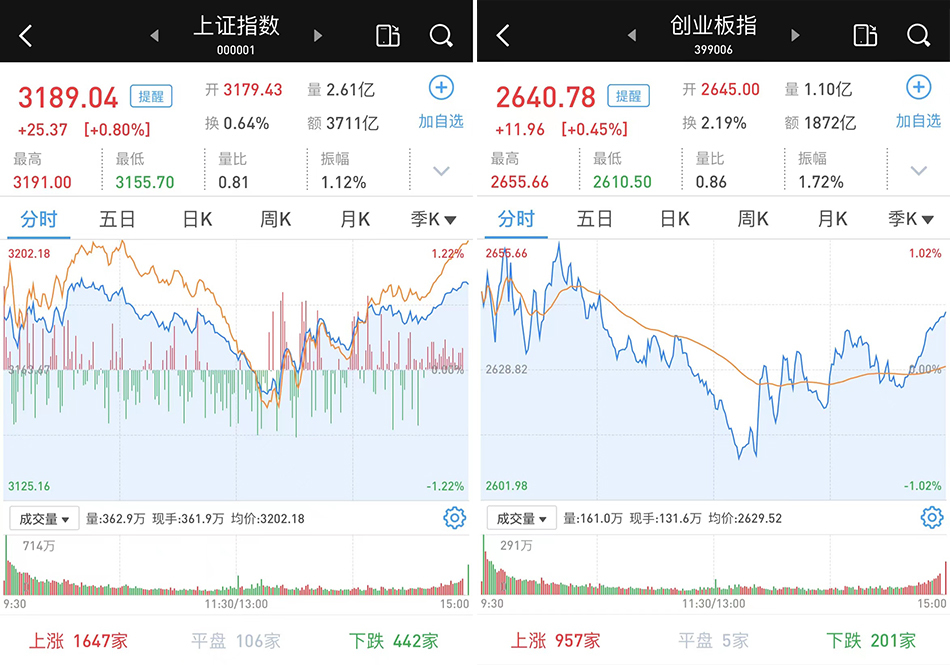This screenshot has width=950, height=665.
Task: Add 创业板指 to 自选 watchlist
Action: pos(918,101)
